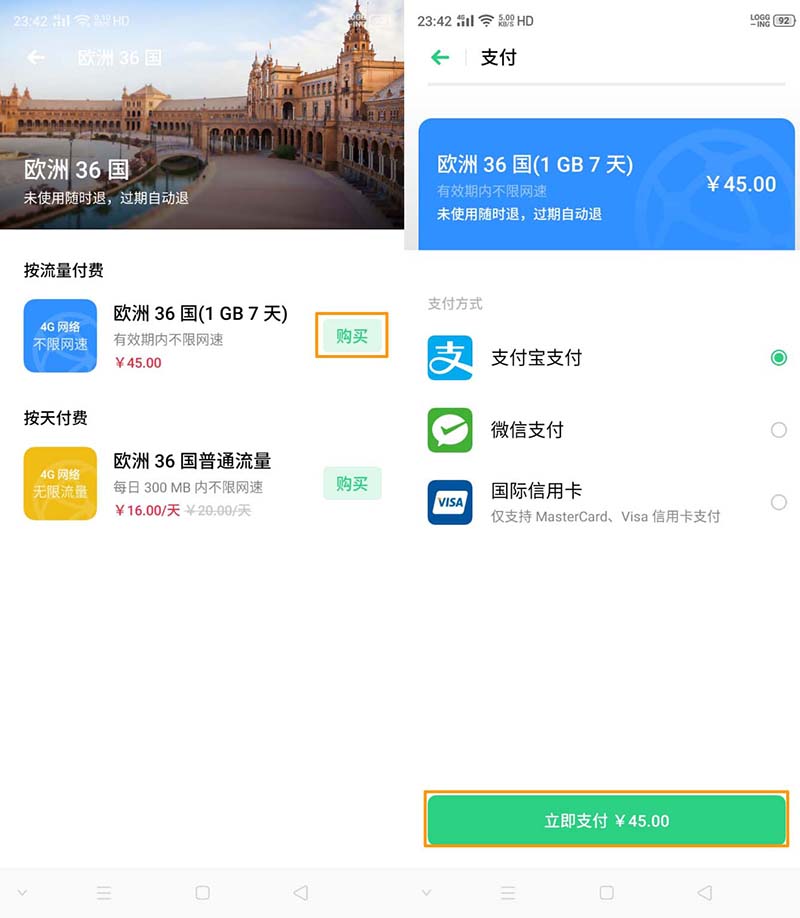Select 支付宝支付 as payment method
The width and height of the screenshot is (800, 918).
(778, 357)
